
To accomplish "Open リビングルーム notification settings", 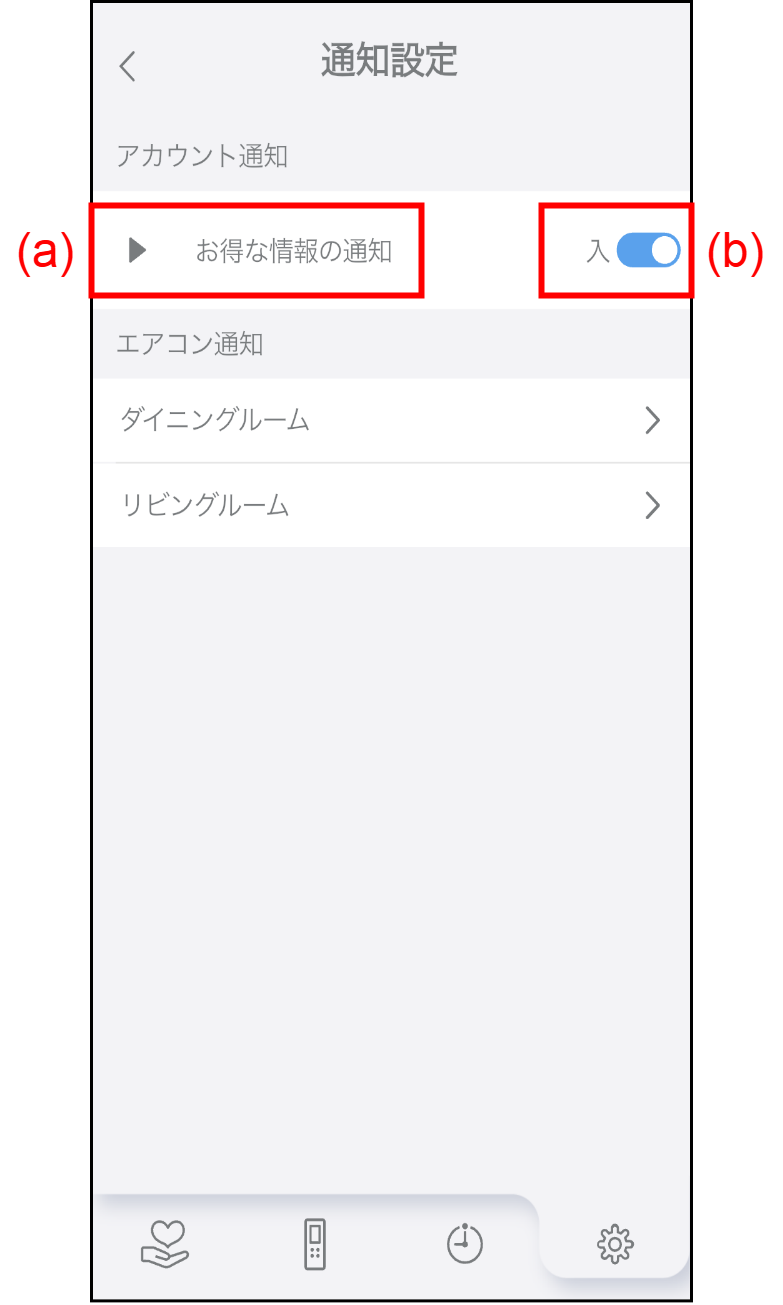I will (391, 506).
